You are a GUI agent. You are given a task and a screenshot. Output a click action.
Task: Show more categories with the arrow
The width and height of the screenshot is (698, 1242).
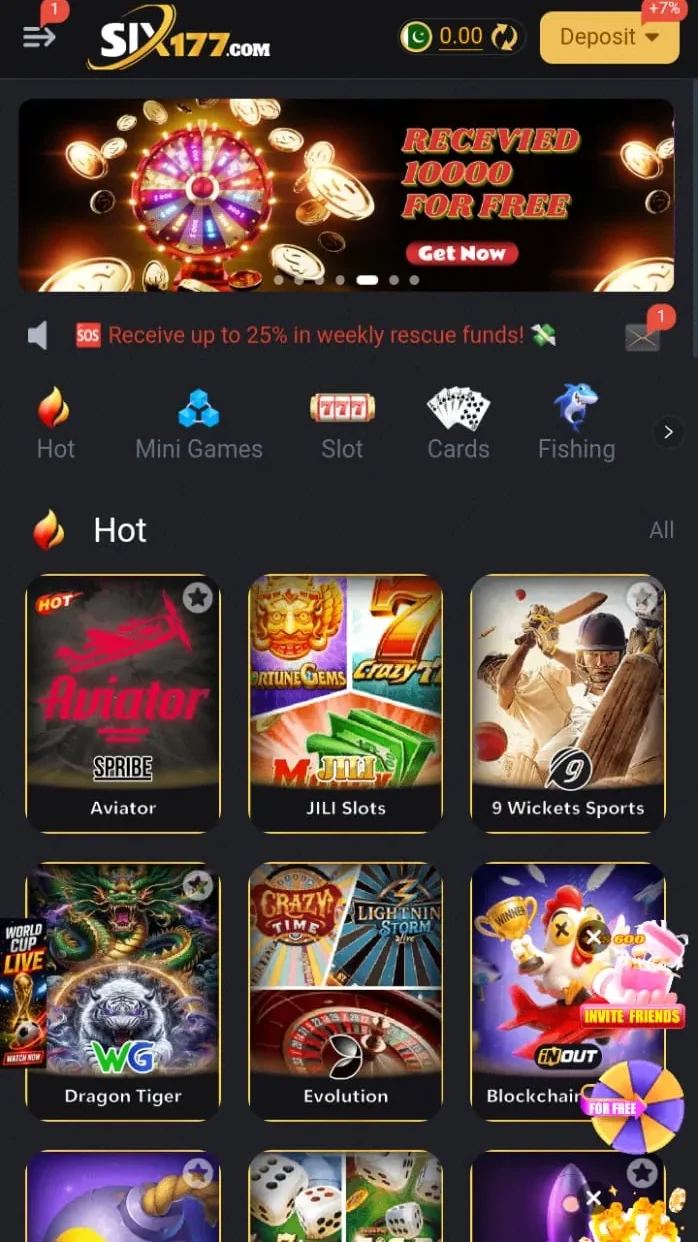pyautogui.click(x=668, y=432)
